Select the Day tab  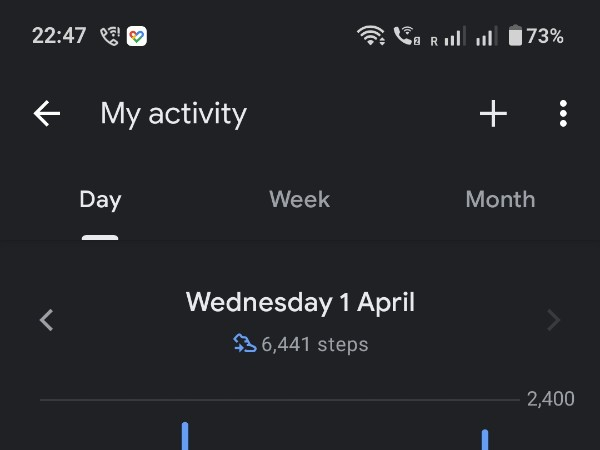(x=100, y=200)
